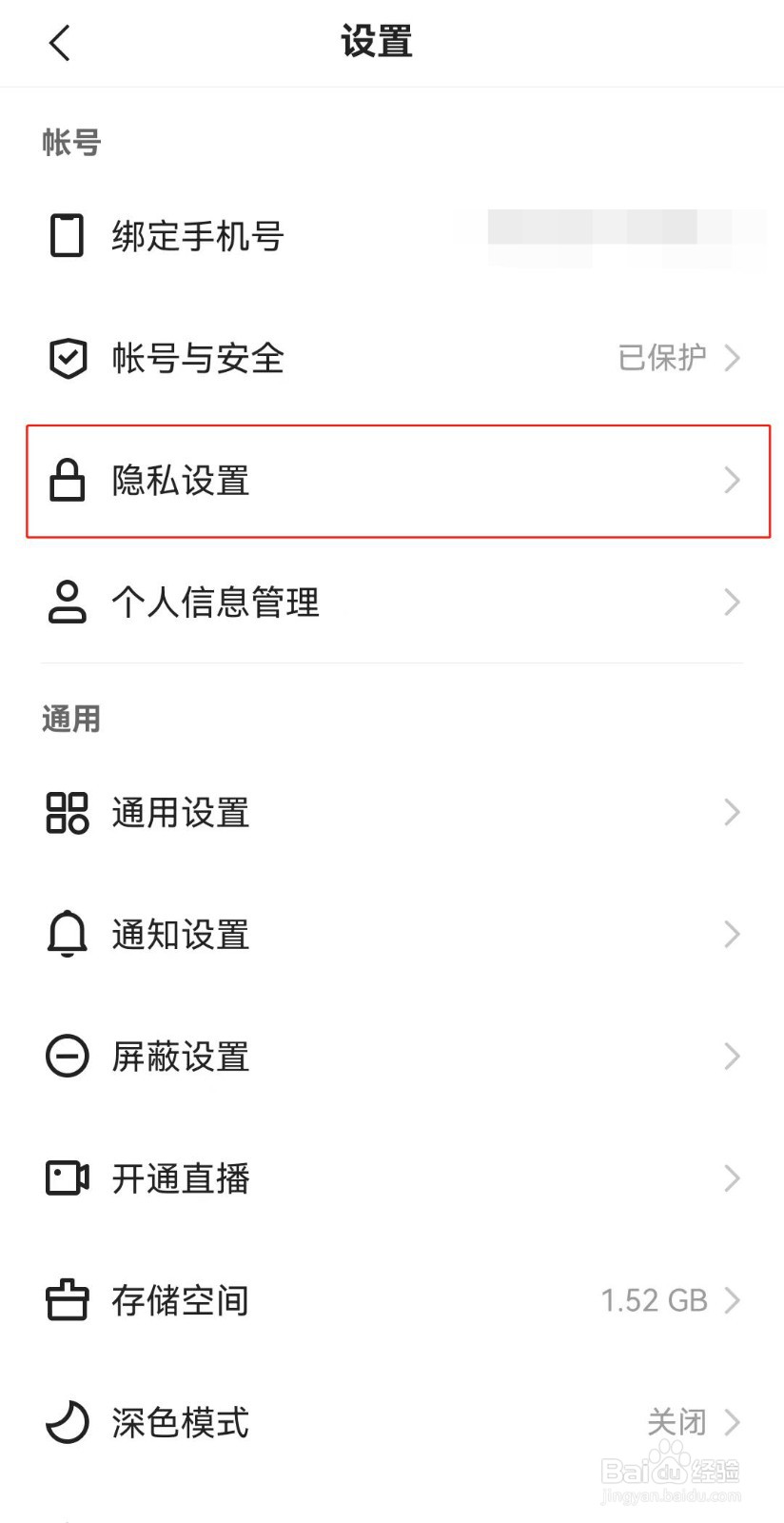The width and height of the screenshot is (784, 1523).
Task: Click the grid icon beside 通用设置
Action: (66, 813)
